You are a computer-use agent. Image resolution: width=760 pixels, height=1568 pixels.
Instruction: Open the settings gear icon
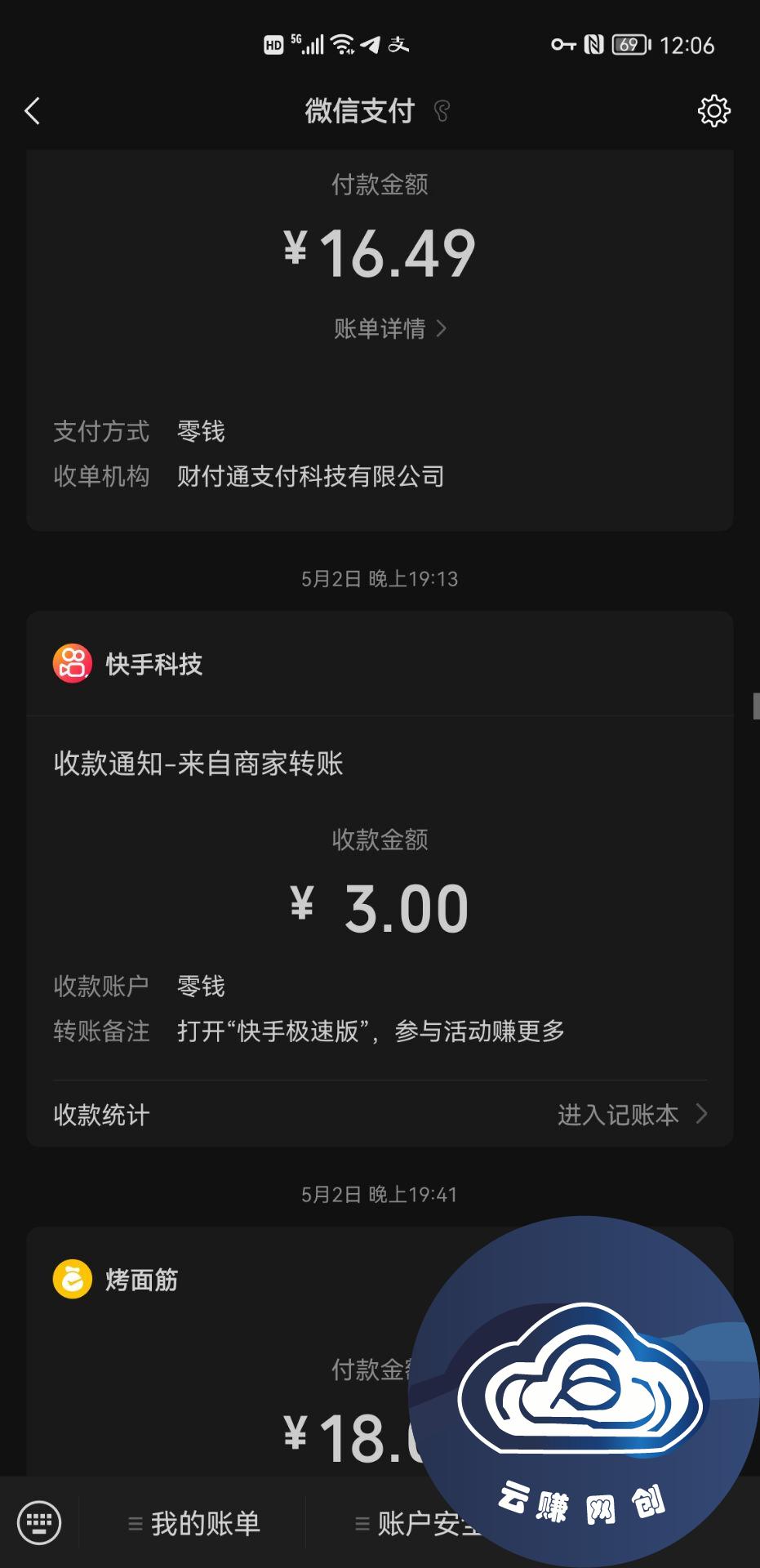[713, 111]
